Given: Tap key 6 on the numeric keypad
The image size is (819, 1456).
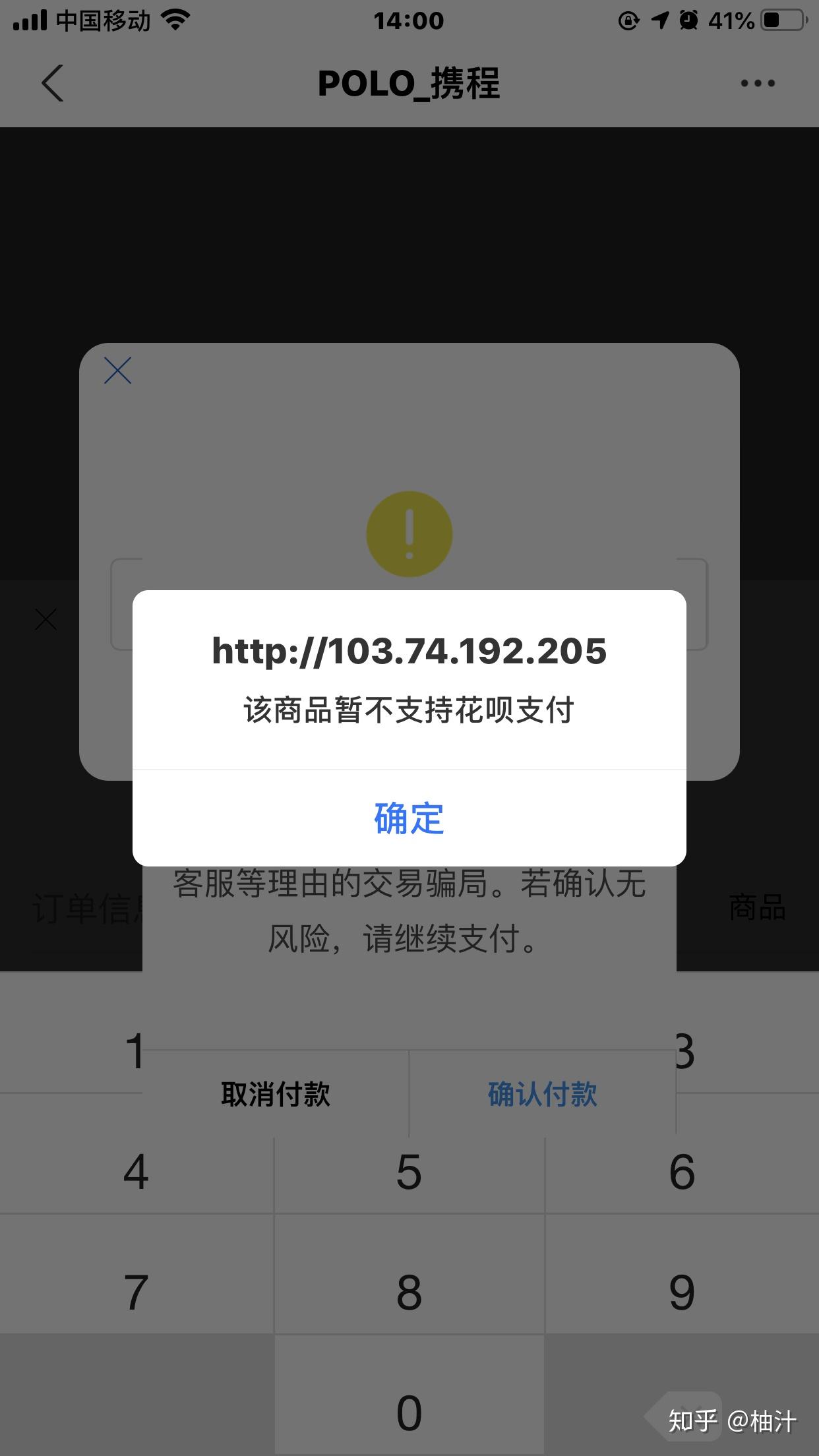Looking at the screenshot, I should [x=682, y=1173].
